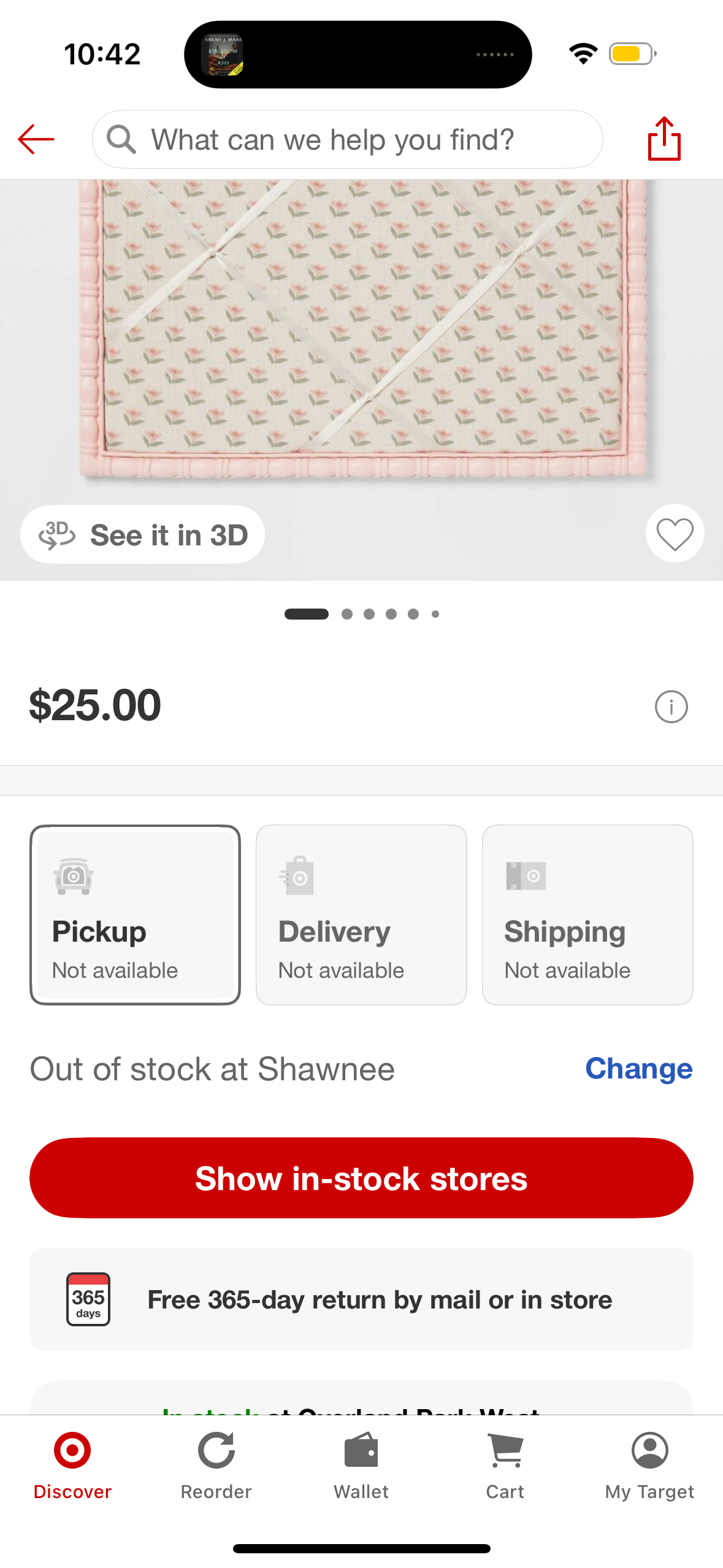Image resolution: width=723 pixels, height=1568 pixels.
Task: Share this product
Action: click(x=664, y=139)
